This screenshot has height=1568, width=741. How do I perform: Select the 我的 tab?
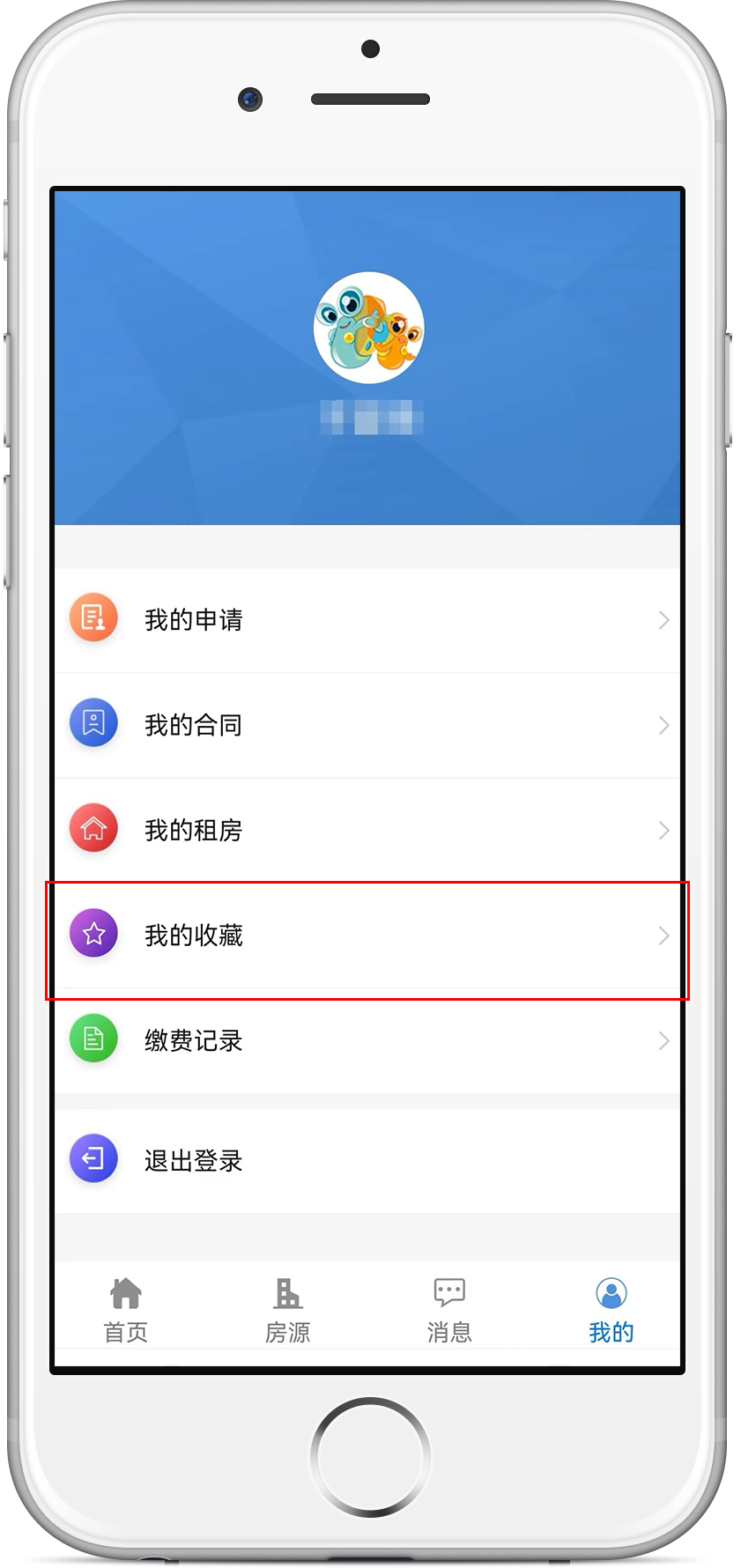coord(611,1311)
